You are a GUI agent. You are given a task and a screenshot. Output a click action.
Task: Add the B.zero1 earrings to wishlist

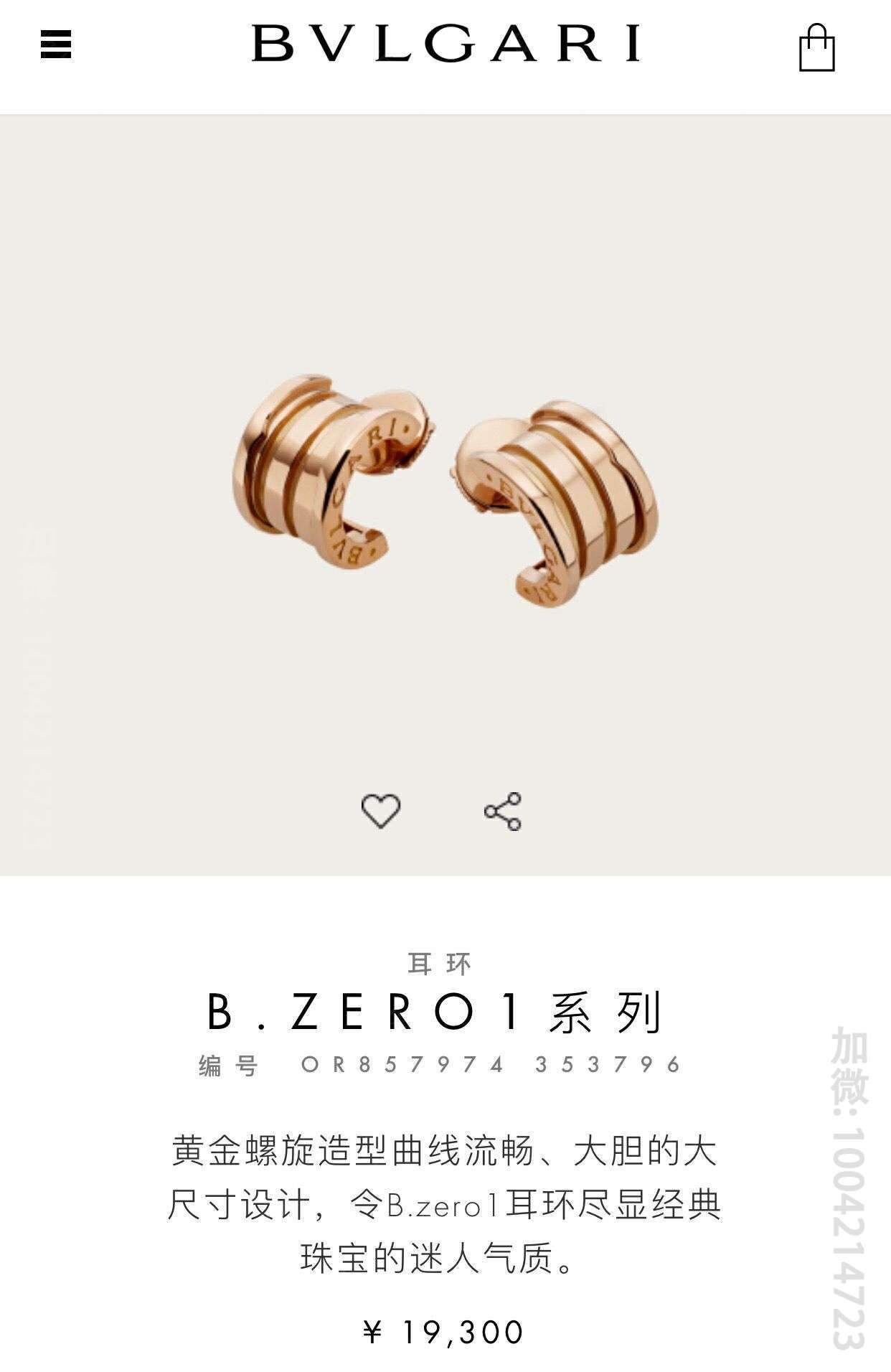tap(380, 811)
